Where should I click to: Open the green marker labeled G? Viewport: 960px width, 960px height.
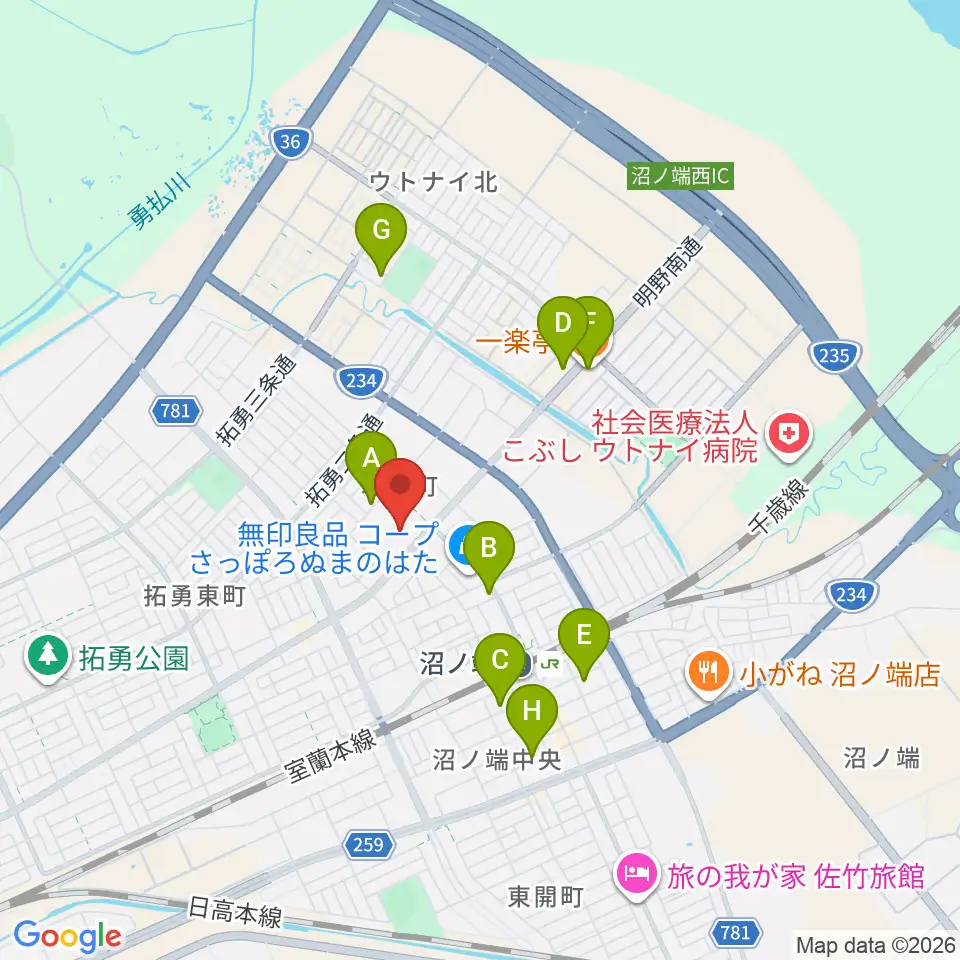pyautogui.click(x=381, y=239)
